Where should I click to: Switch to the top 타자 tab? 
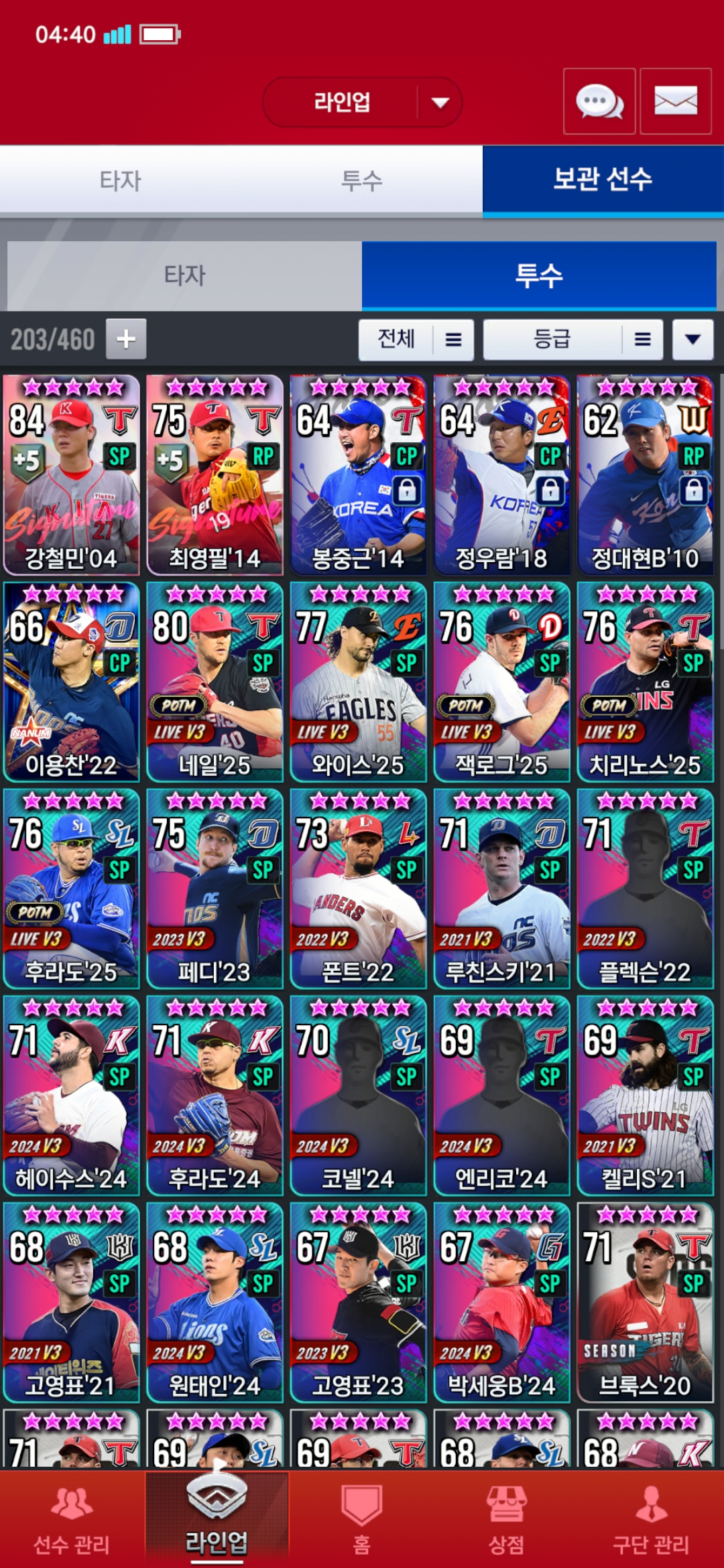[x=121, y=180]
